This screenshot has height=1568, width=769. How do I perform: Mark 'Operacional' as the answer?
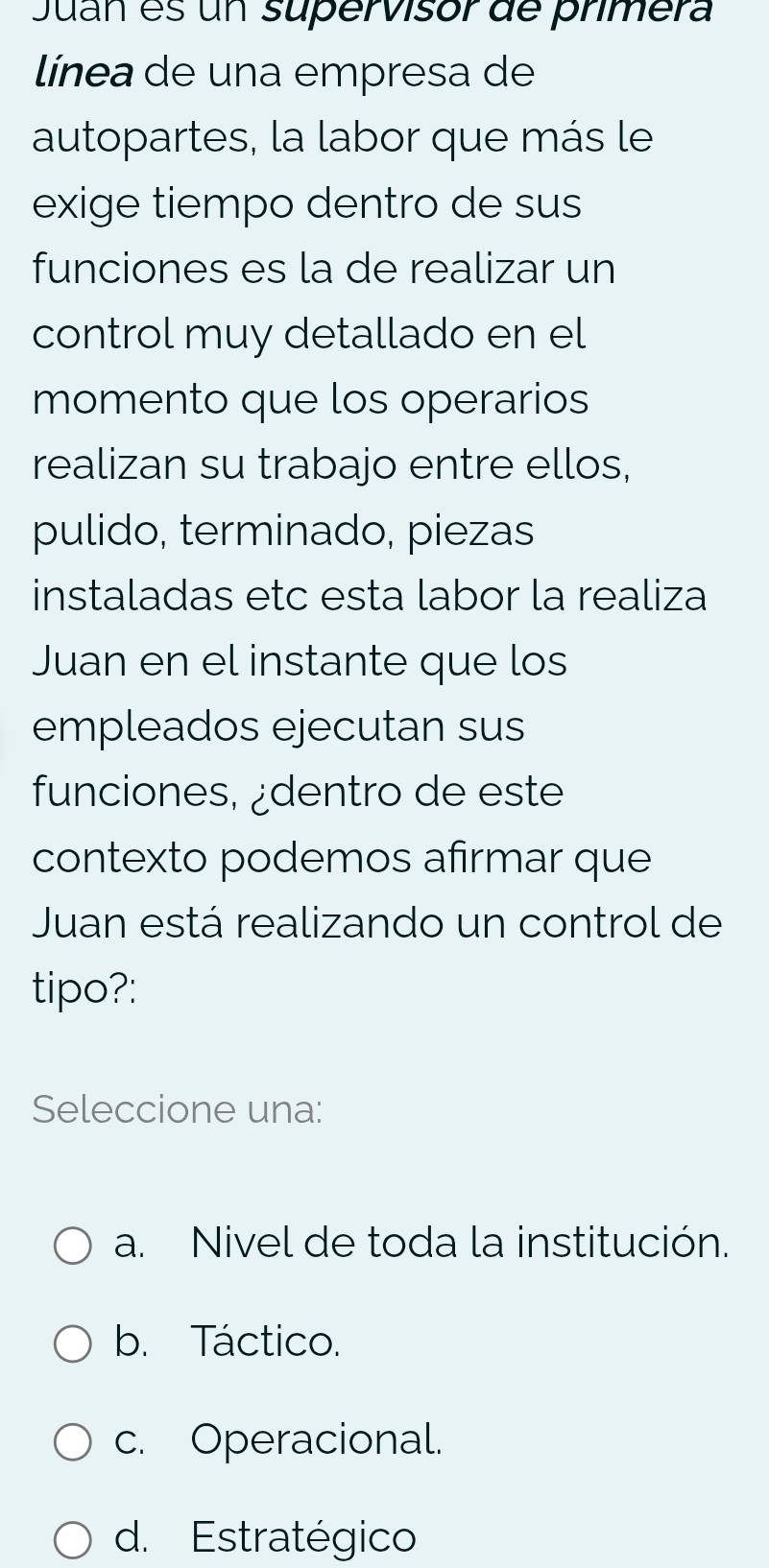(73, 1440)
